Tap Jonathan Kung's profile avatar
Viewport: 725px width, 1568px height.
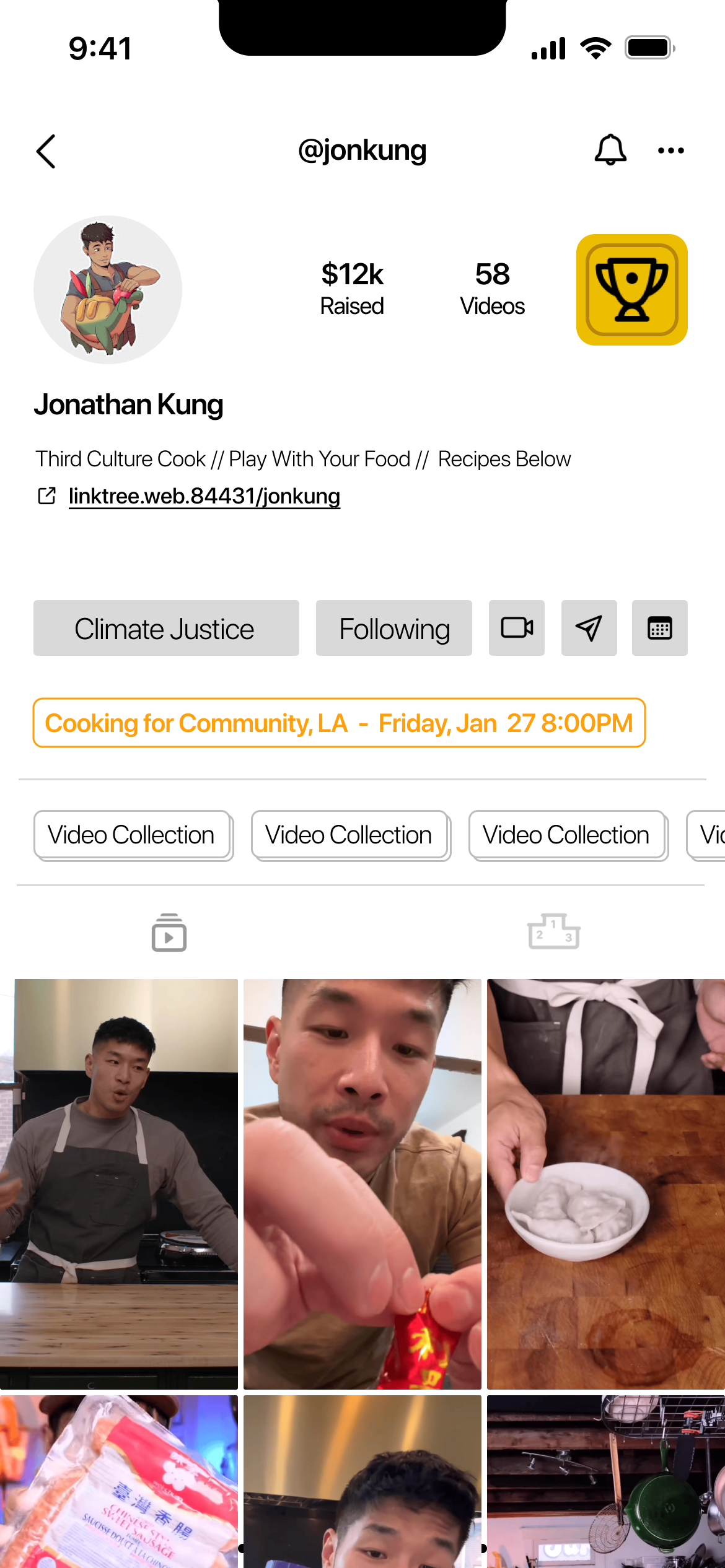(x=108, y=290)
